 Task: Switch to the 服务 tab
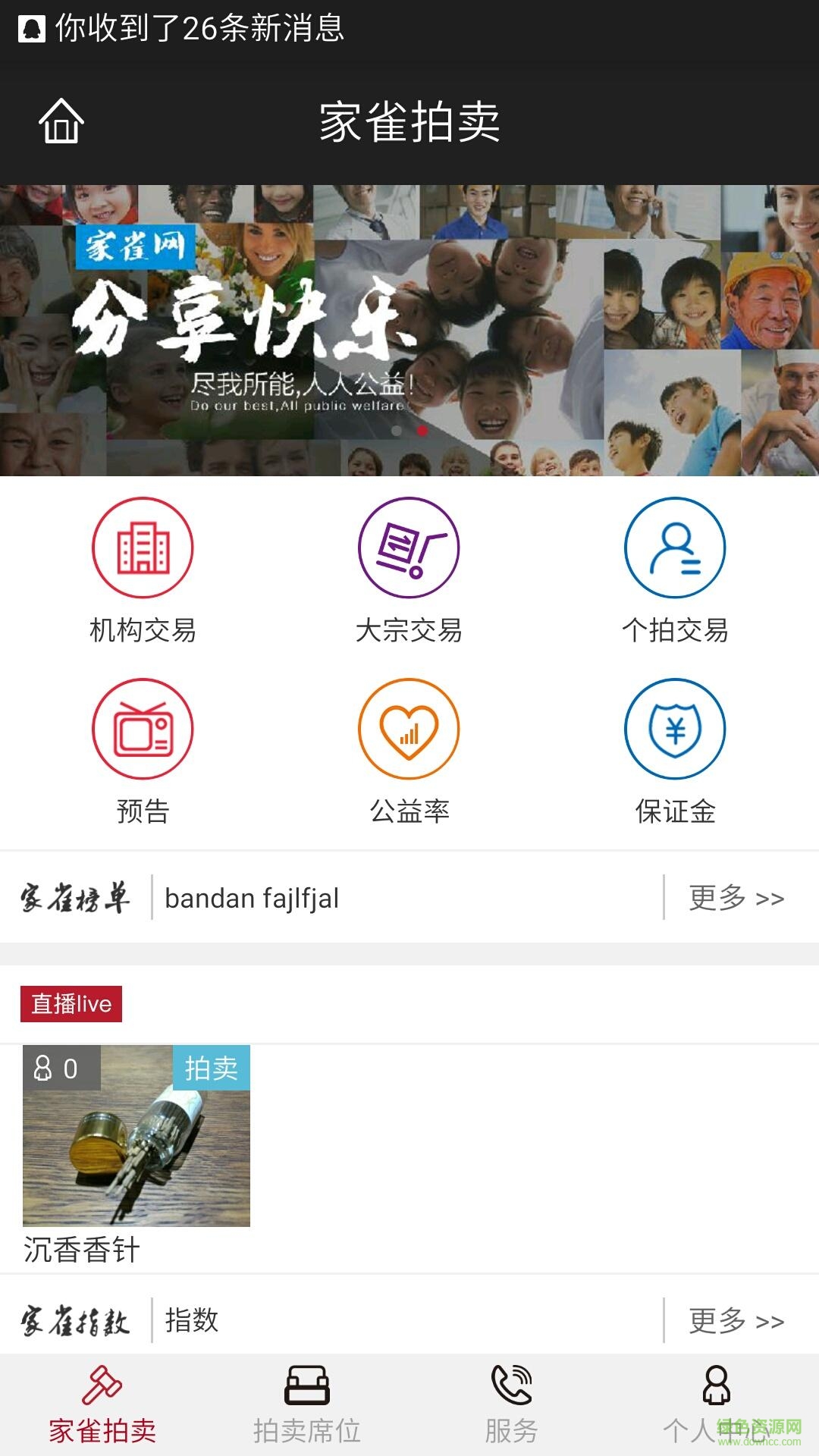(x=512, y=1404)
